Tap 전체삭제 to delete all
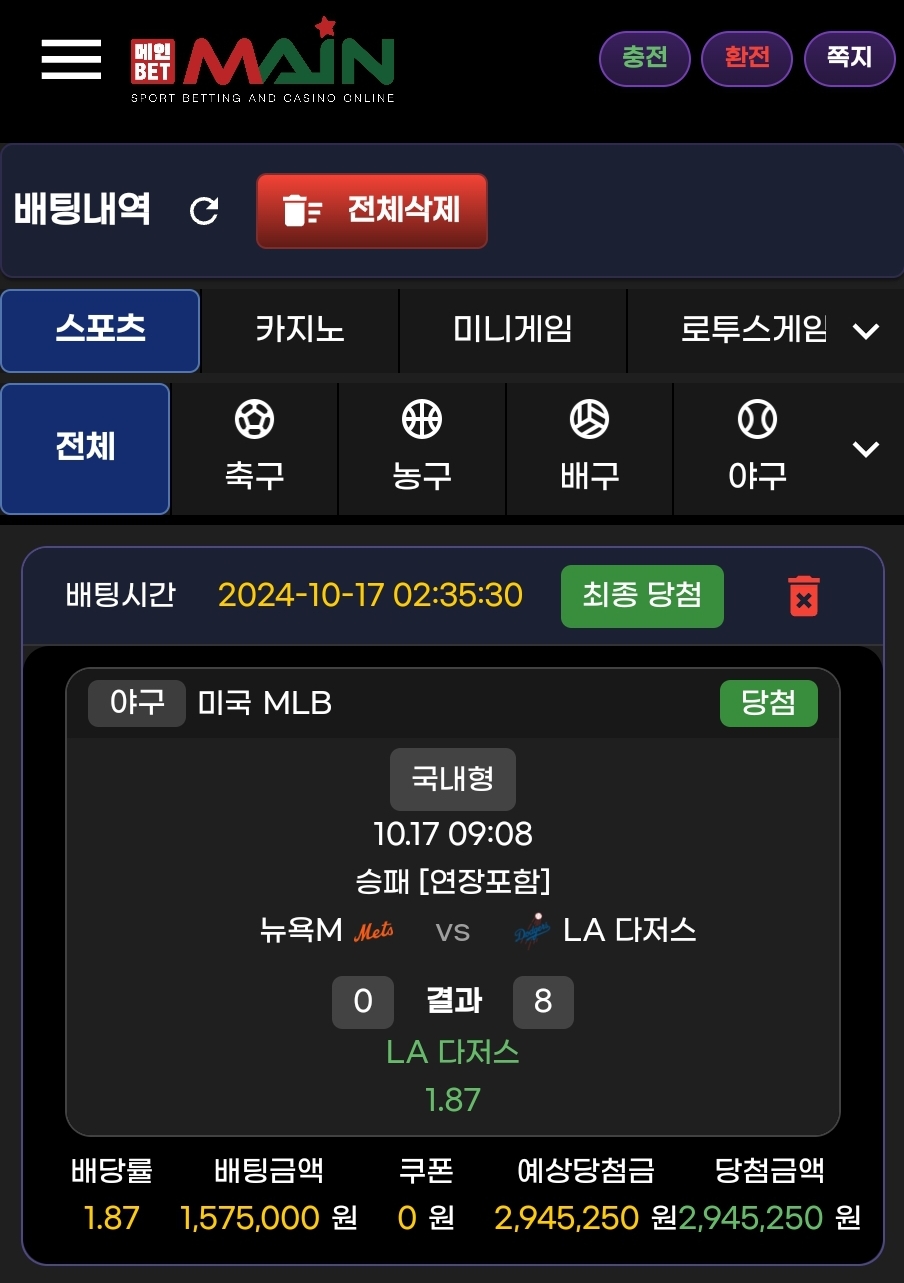904x1283 pixels. [x=372, y=211]
